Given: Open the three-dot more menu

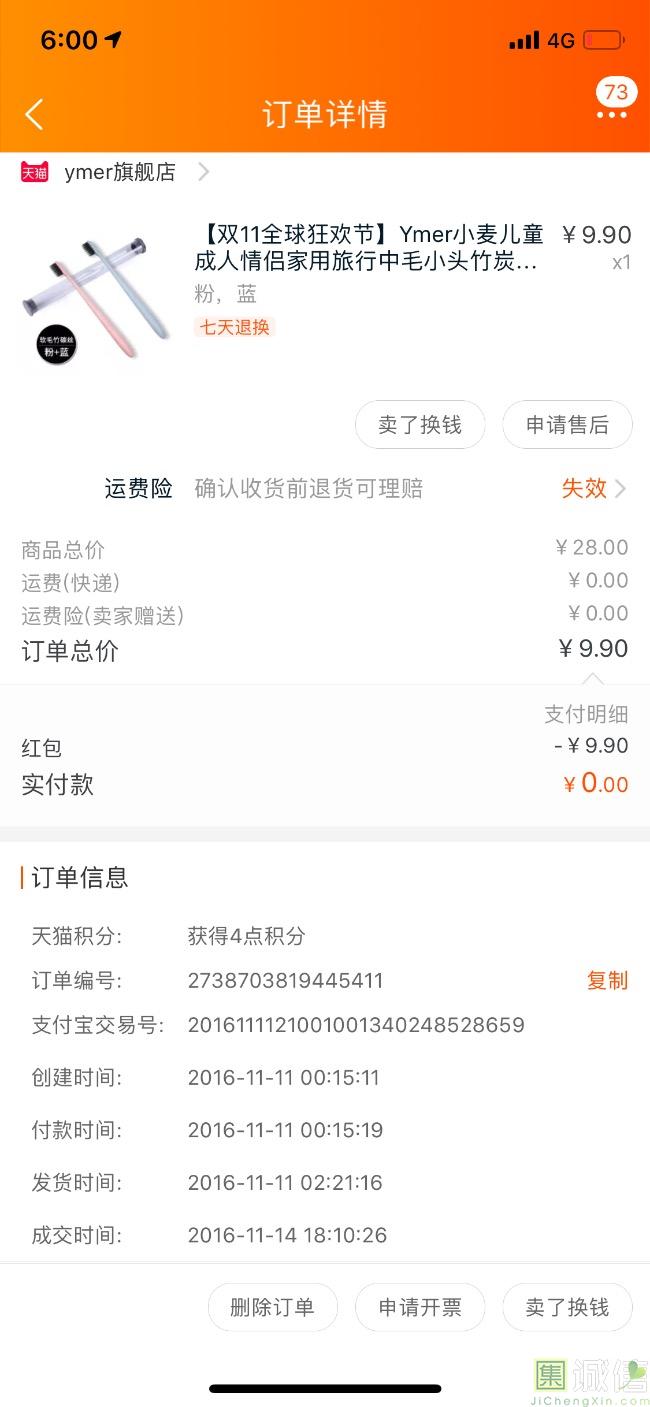Looking at the screenshot, I should 611,115.
